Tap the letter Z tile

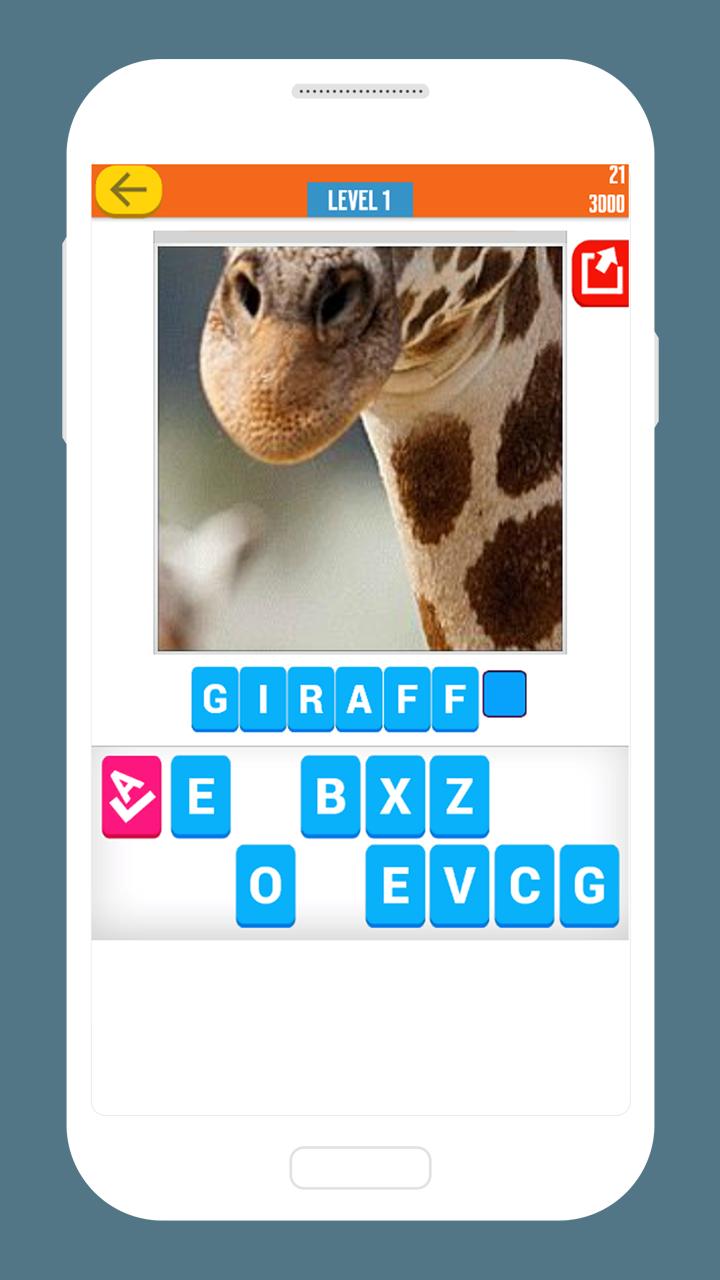coord(459,796)
